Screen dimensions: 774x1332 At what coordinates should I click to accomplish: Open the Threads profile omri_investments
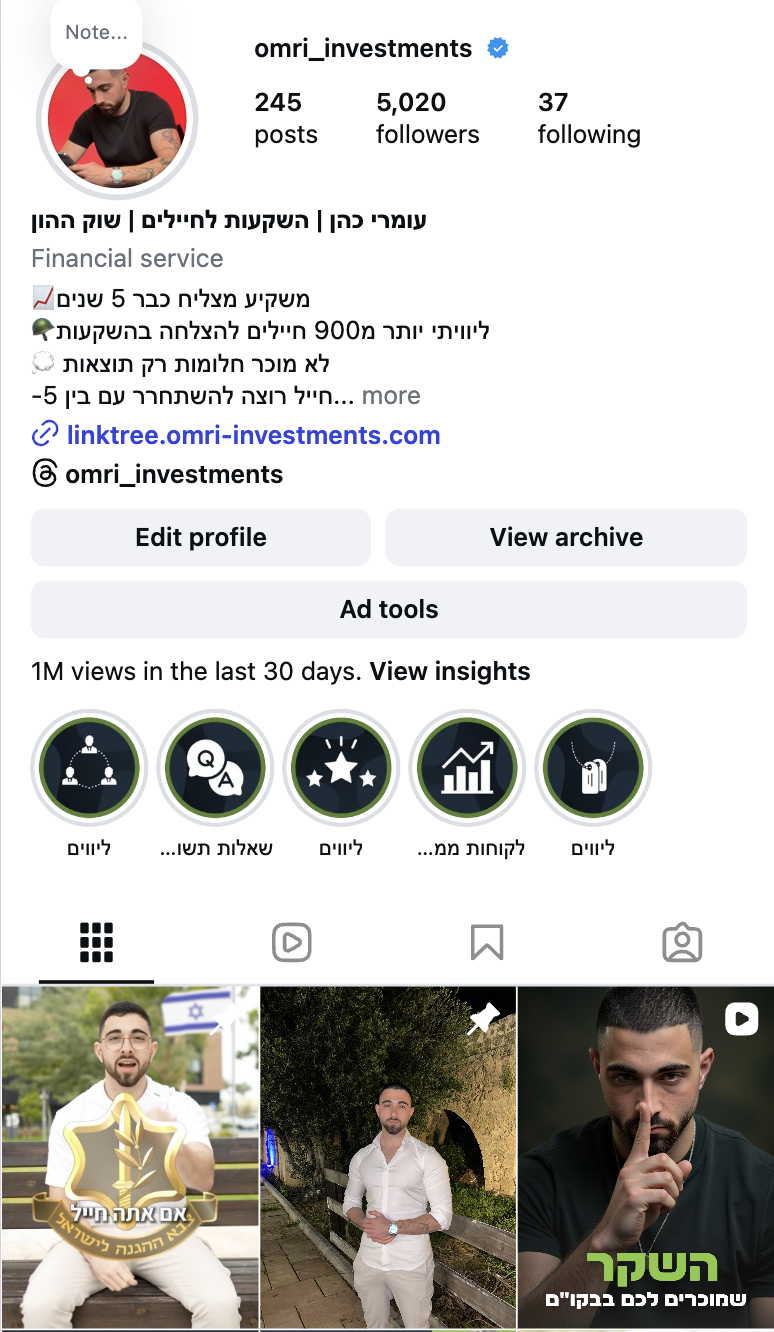point(174,474)
